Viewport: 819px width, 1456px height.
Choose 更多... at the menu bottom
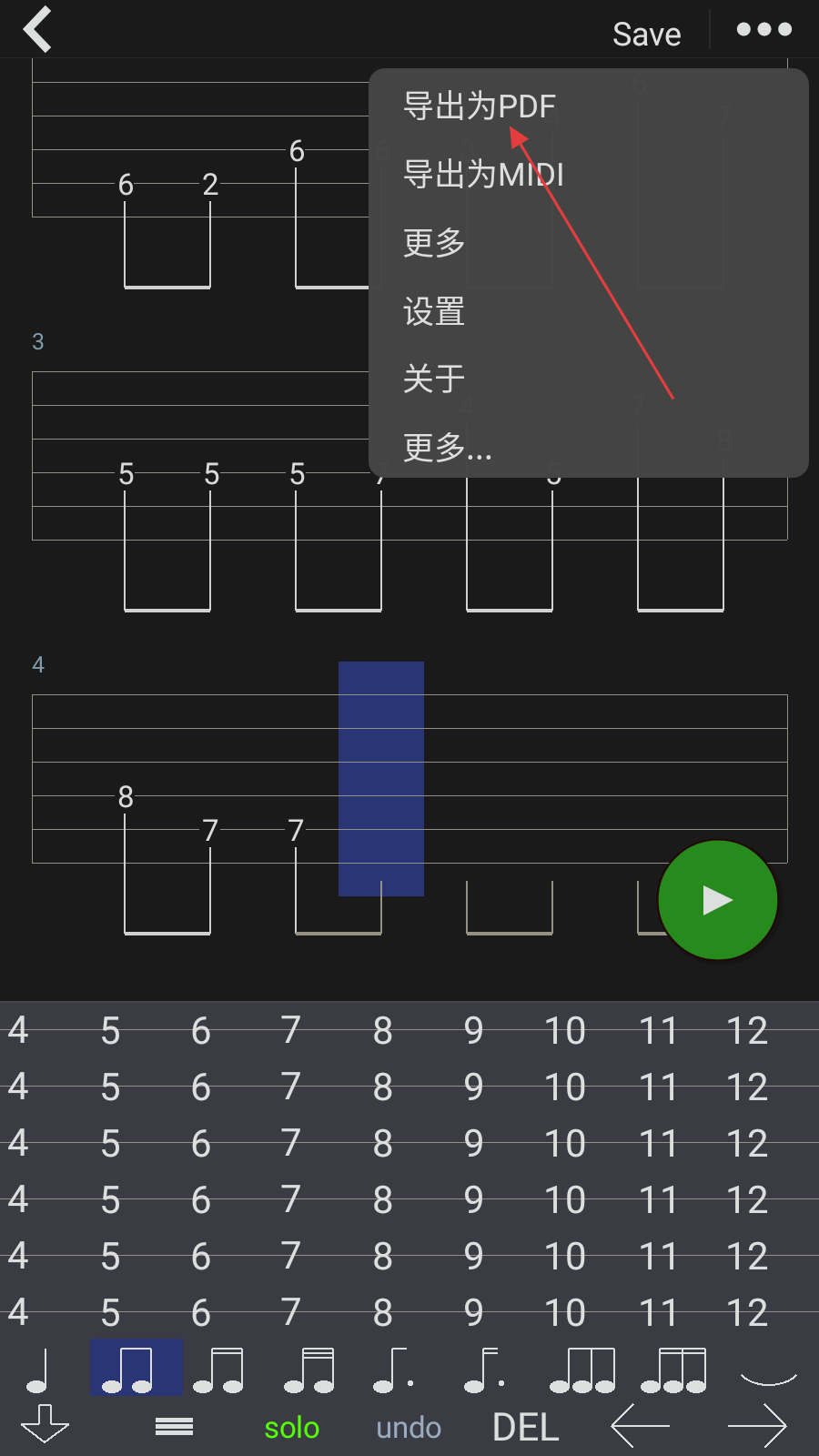tap(447, 447)
